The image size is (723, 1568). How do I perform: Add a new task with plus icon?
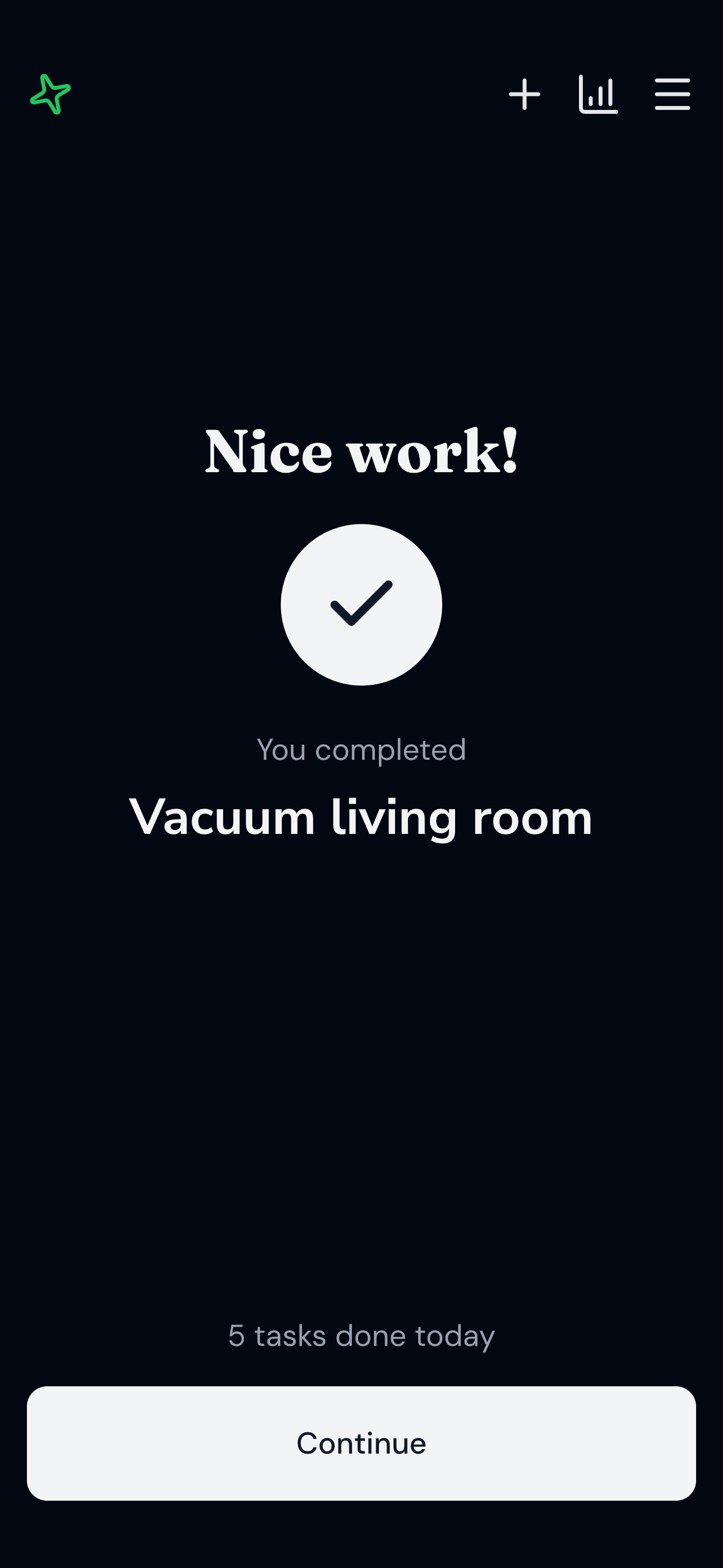[x=524, y=94]
